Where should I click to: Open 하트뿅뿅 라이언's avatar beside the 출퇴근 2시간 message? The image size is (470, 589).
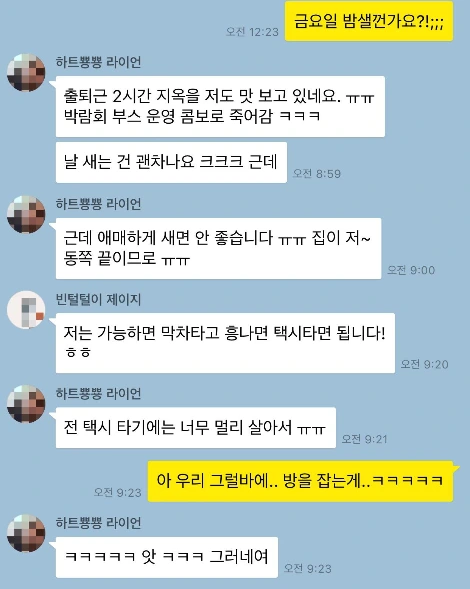click(26, 72)
